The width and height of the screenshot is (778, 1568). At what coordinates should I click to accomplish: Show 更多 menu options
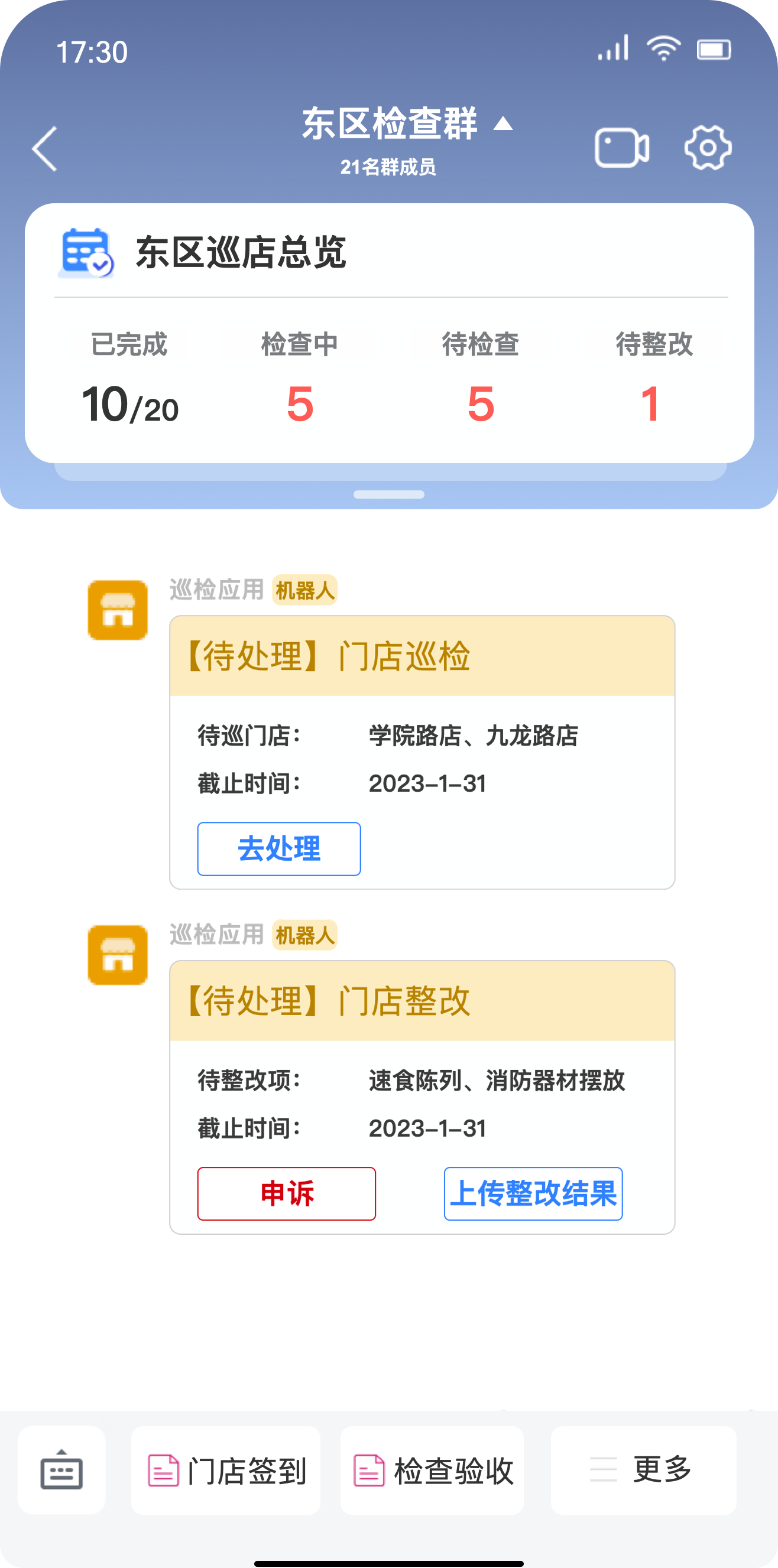[643, 1469]
